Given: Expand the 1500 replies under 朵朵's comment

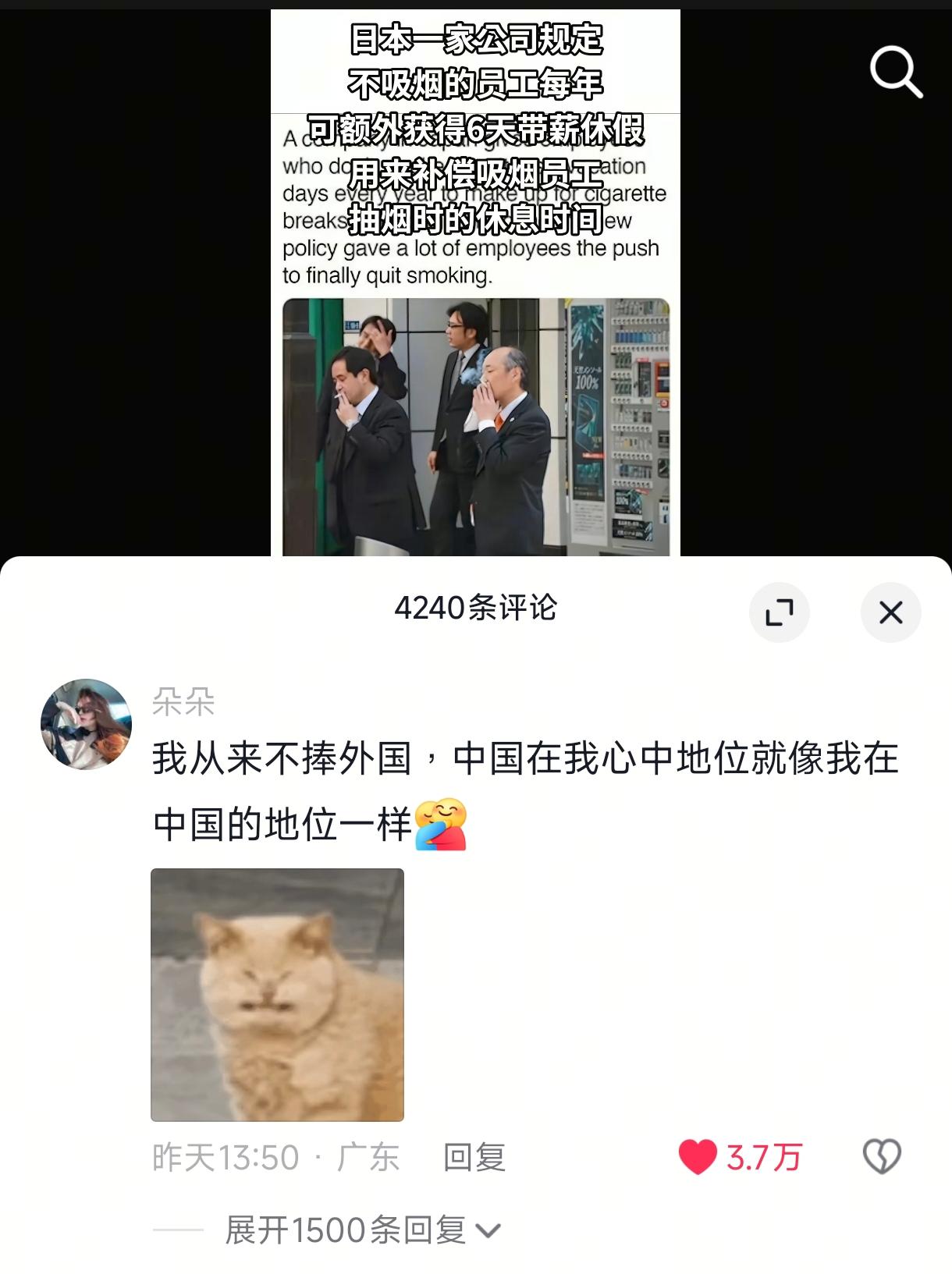Looking at the screenshot, I should (x=361, y=1230).
